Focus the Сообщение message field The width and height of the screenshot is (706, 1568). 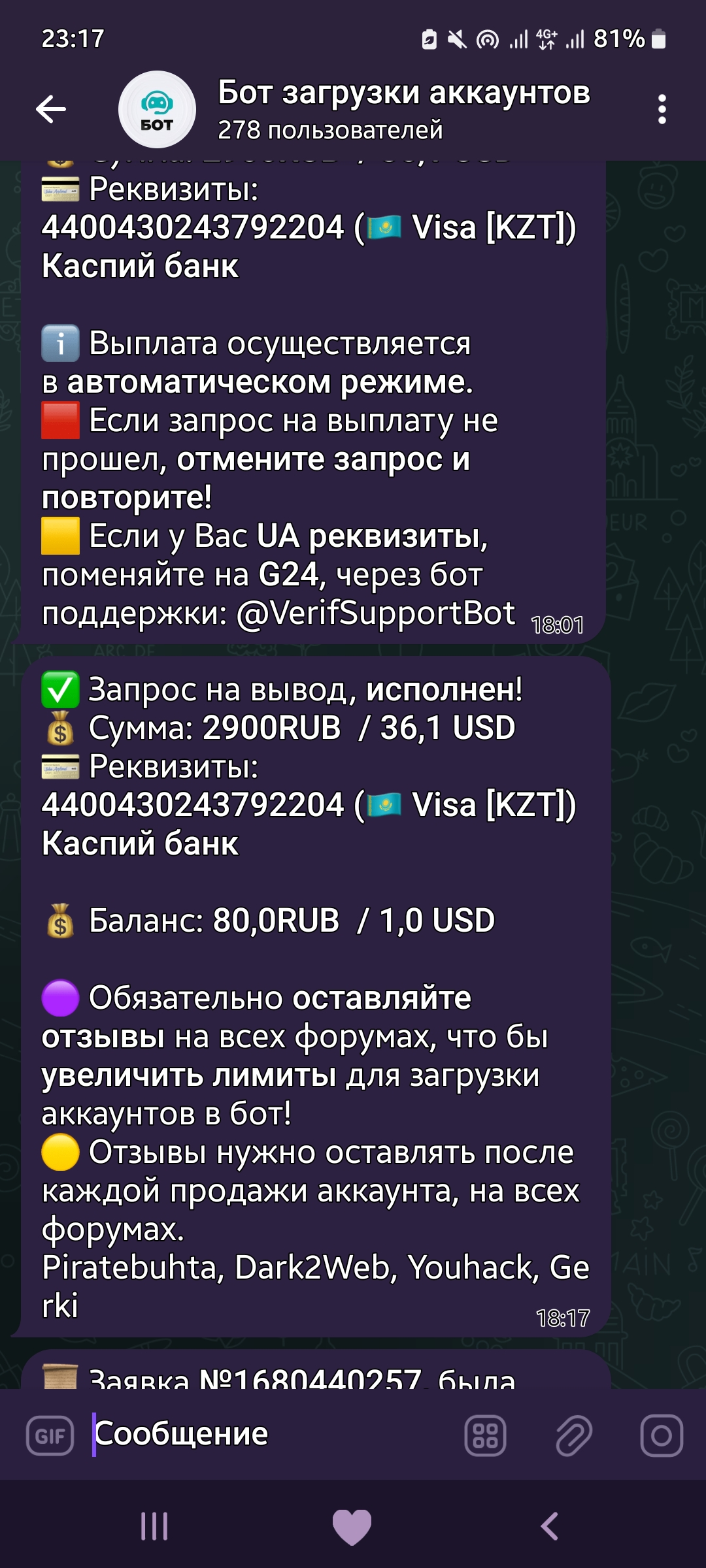(x=261, y=1434)
